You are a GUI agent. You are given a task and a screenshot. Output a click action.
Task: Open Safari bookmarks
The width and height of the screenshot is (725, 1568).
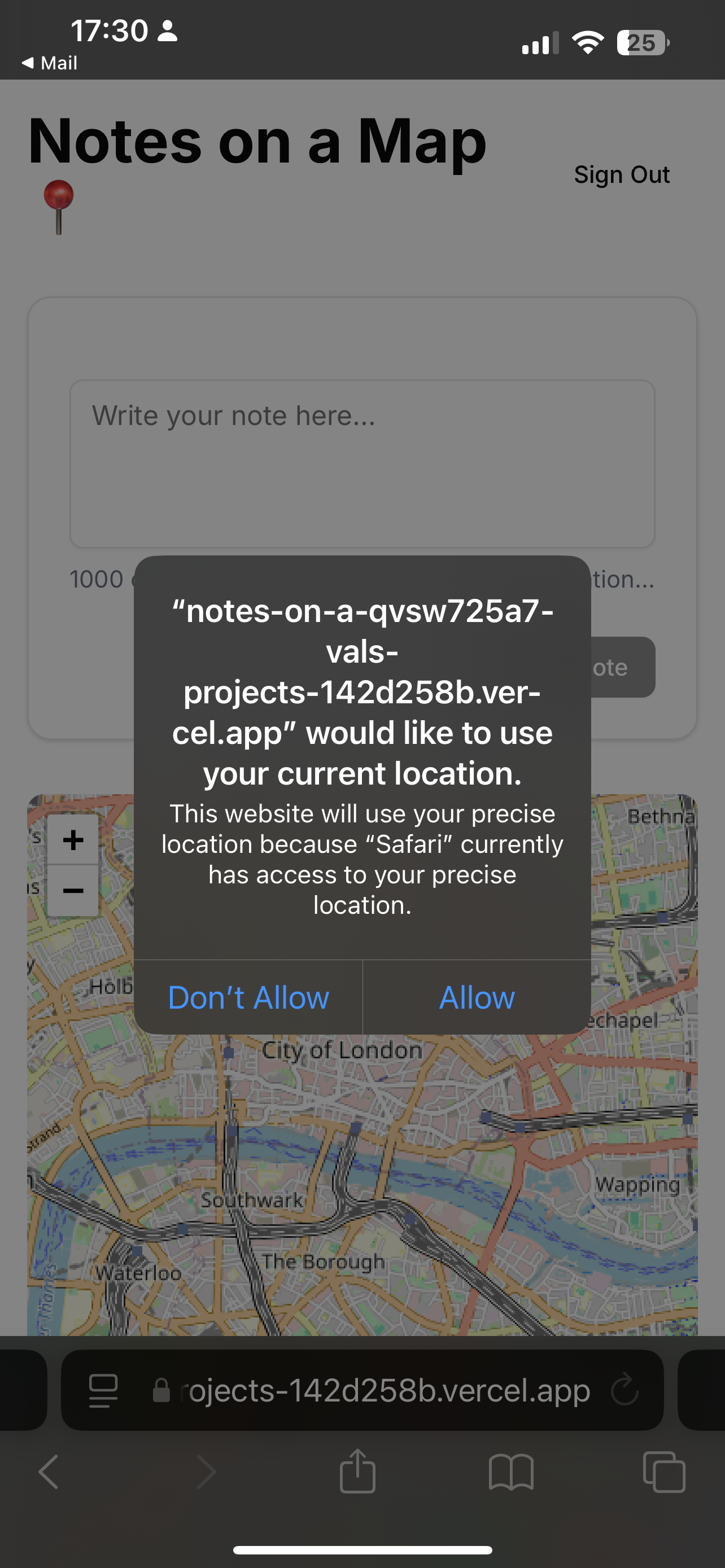[x=512, y=1473]
